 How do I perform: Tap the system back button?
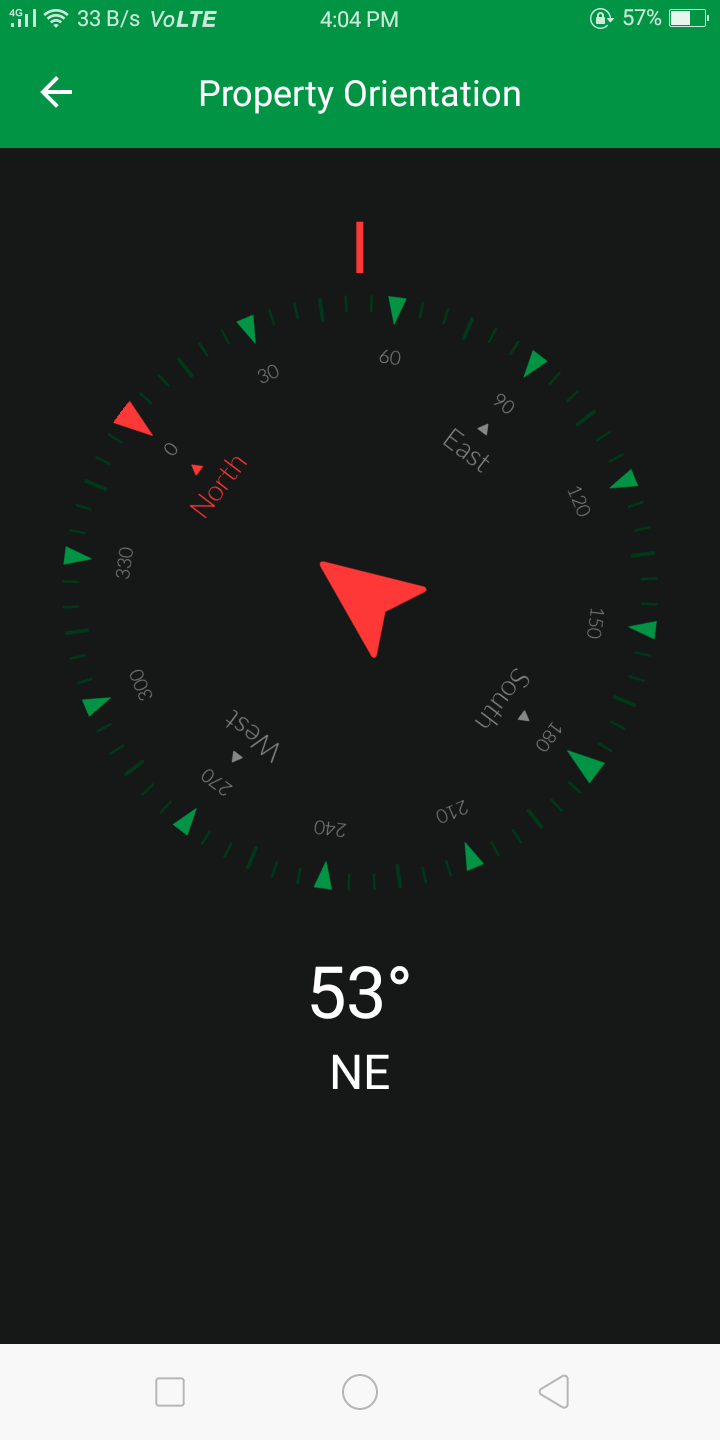[554, 1392]
